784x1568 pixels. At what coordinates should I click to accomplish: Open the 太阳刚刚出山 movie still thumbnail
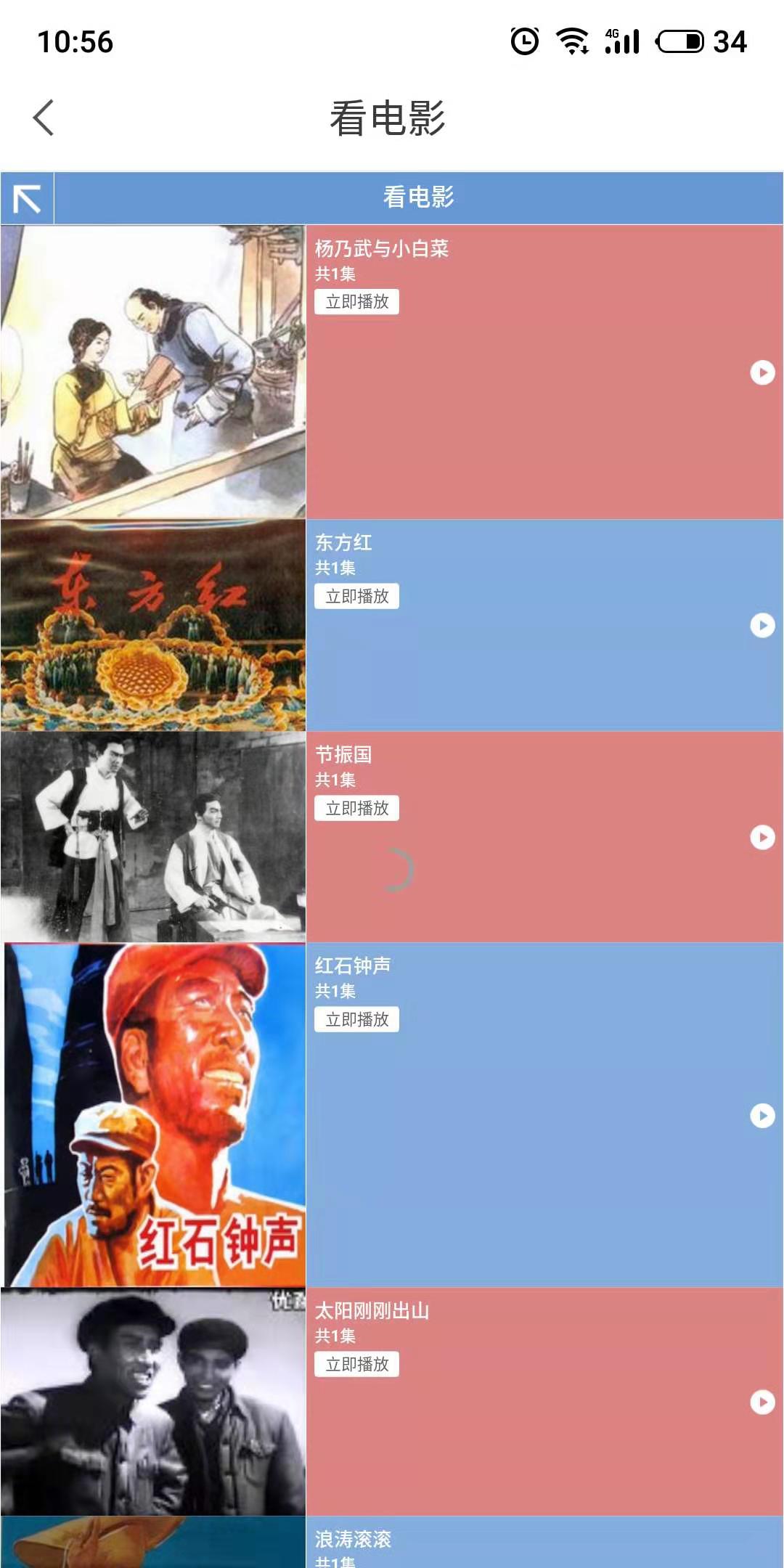(x=153, y=1402)
